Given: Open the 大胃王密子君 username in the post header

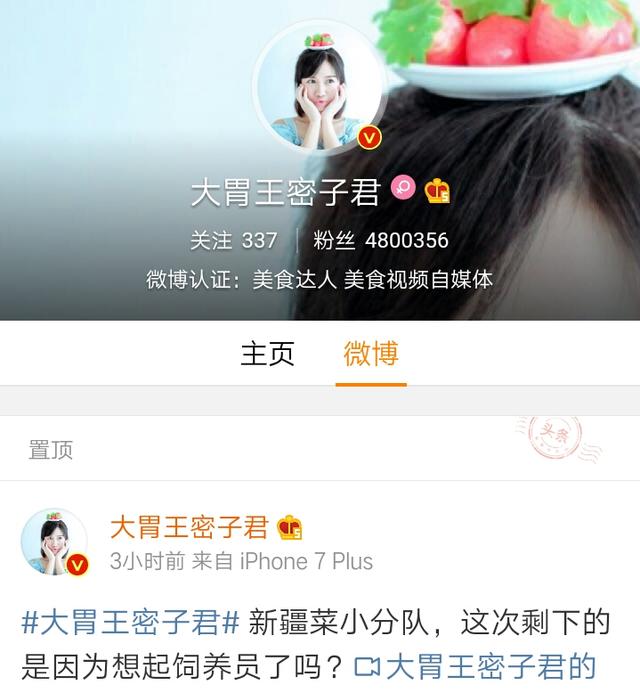Looking at the screenshot, I should 189,527.
